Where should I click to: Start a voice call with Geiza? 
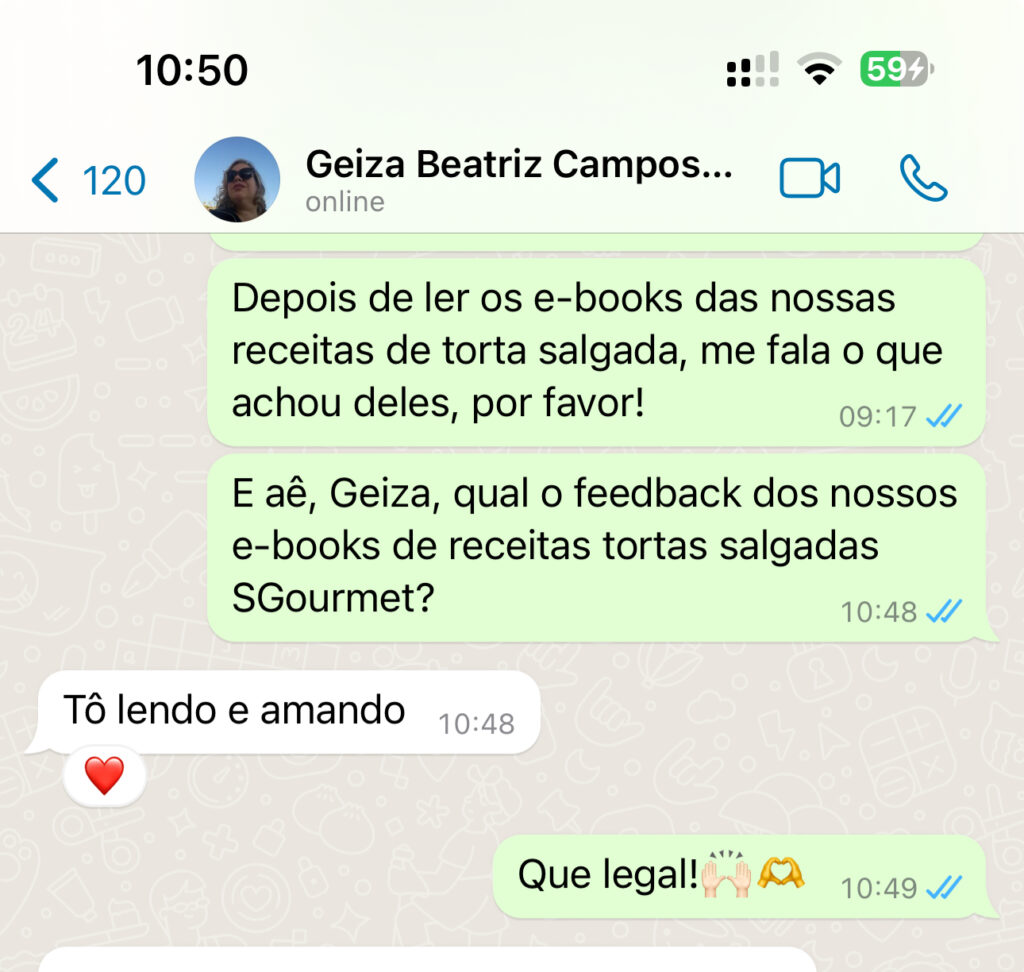pyautogui.click(x=923, y=179)
